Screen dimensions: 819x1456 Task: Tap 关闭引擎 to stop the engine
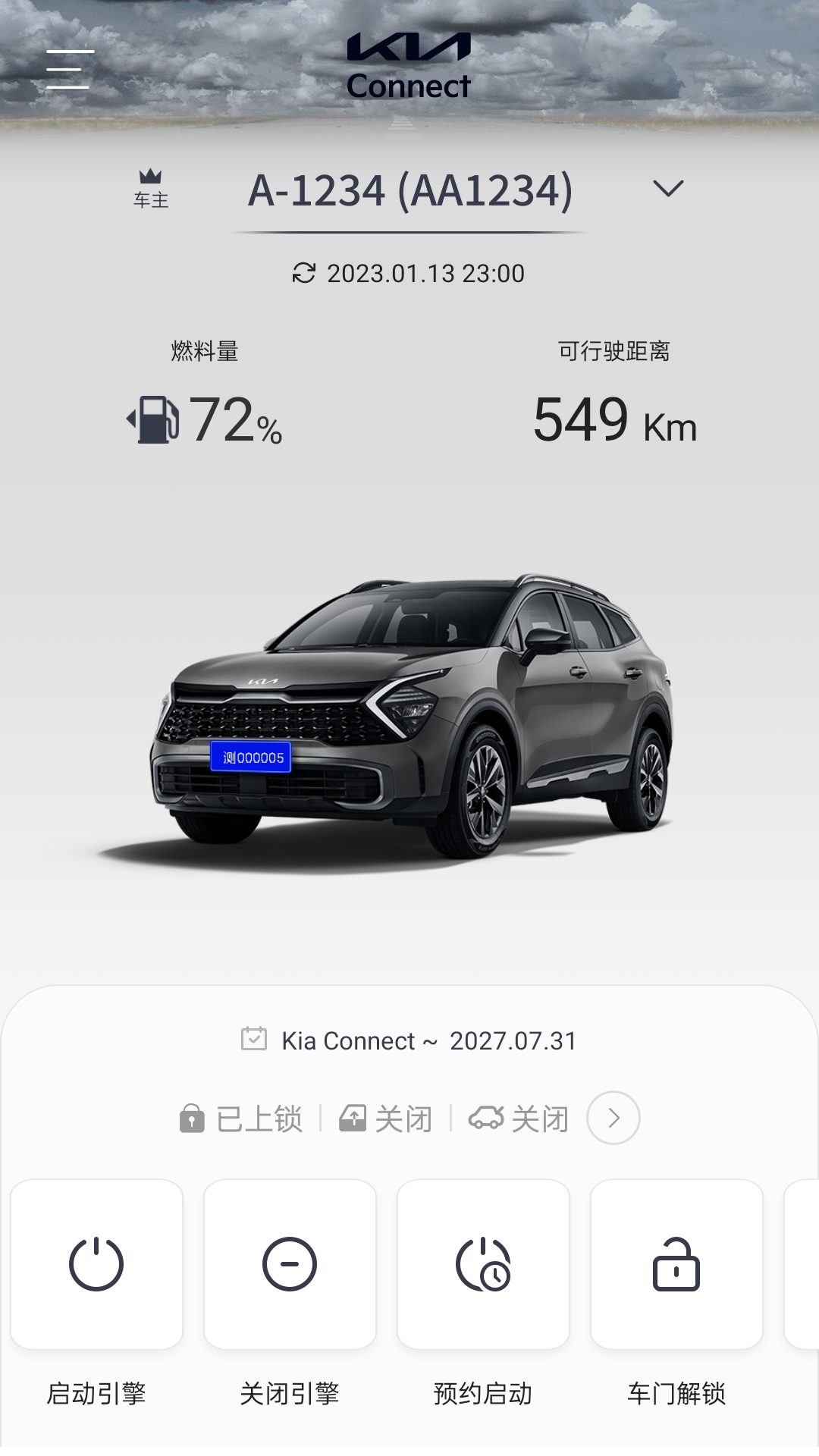coord(290,1264)
